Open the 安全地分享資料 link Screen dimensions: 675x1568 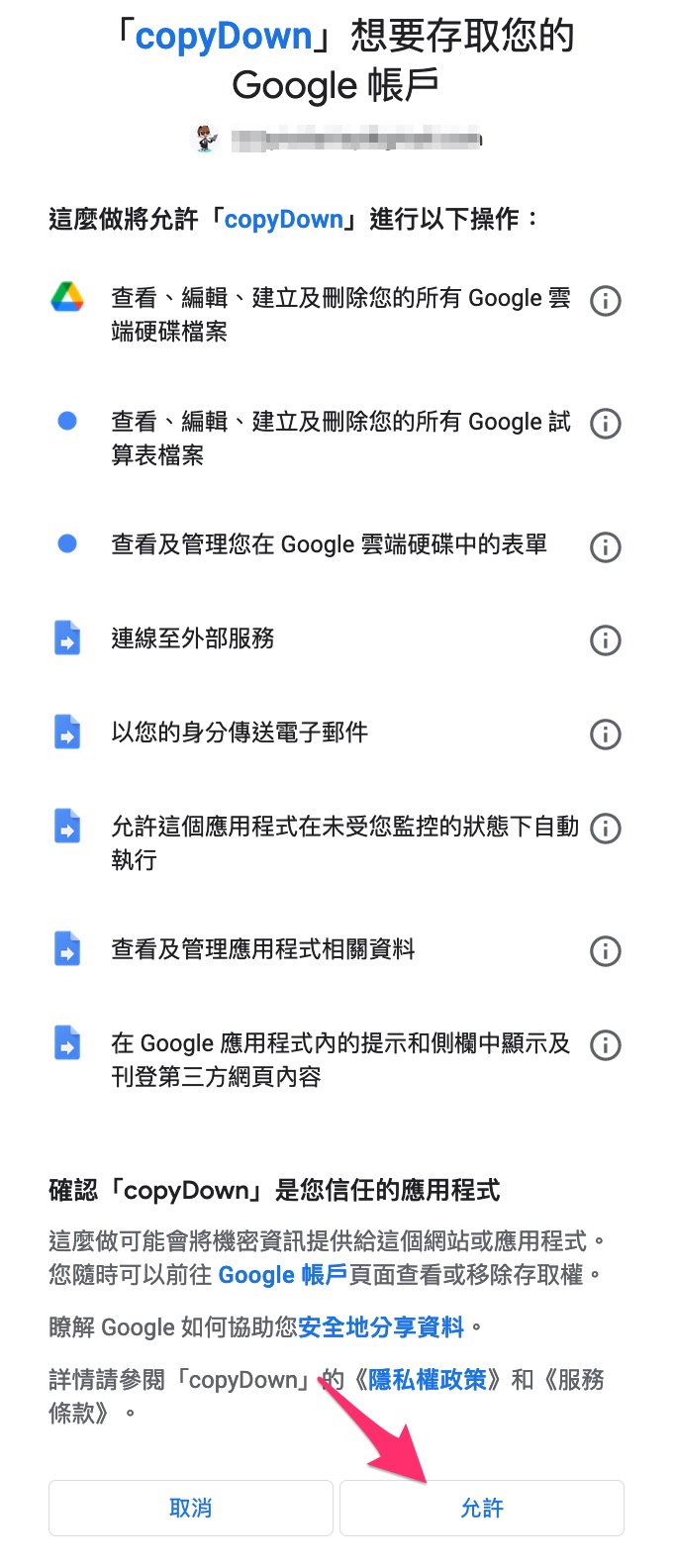point(381,1327)
